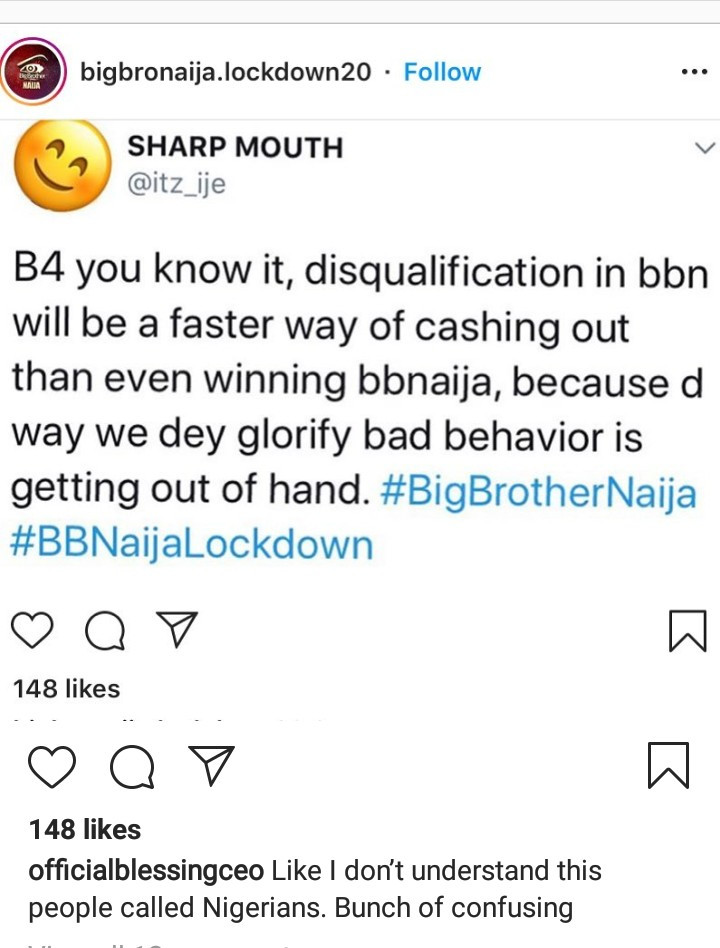Follow bigbronaija.lockdown20
Screen dimensions: 720x948
442,72
